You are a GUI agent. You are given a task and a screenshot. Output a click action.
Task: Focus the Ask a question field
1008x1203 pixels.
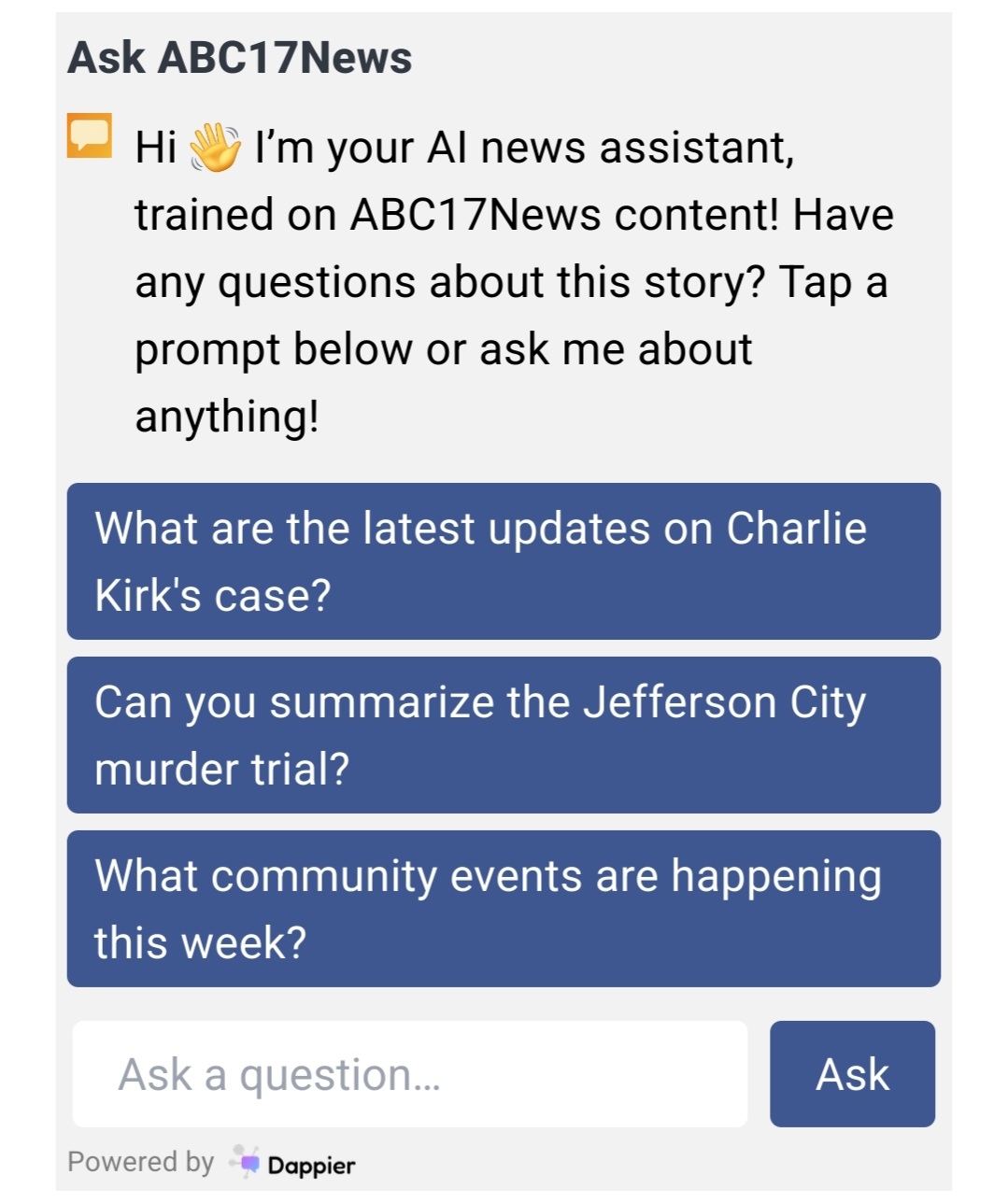pos(409,1074)
